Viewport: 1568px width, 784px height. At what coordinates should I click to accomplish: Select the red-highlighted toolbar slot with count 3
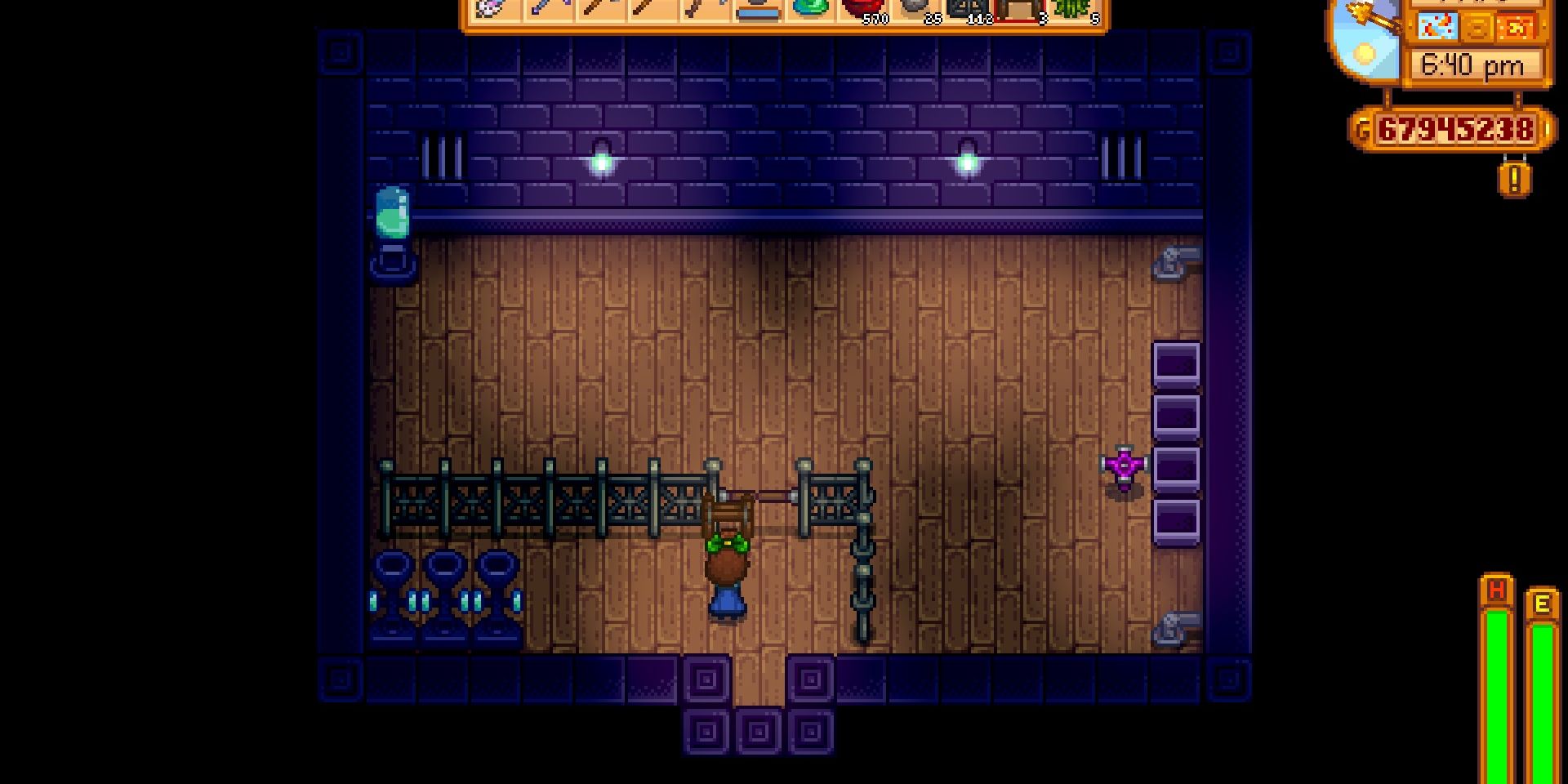click(1021, 10)
